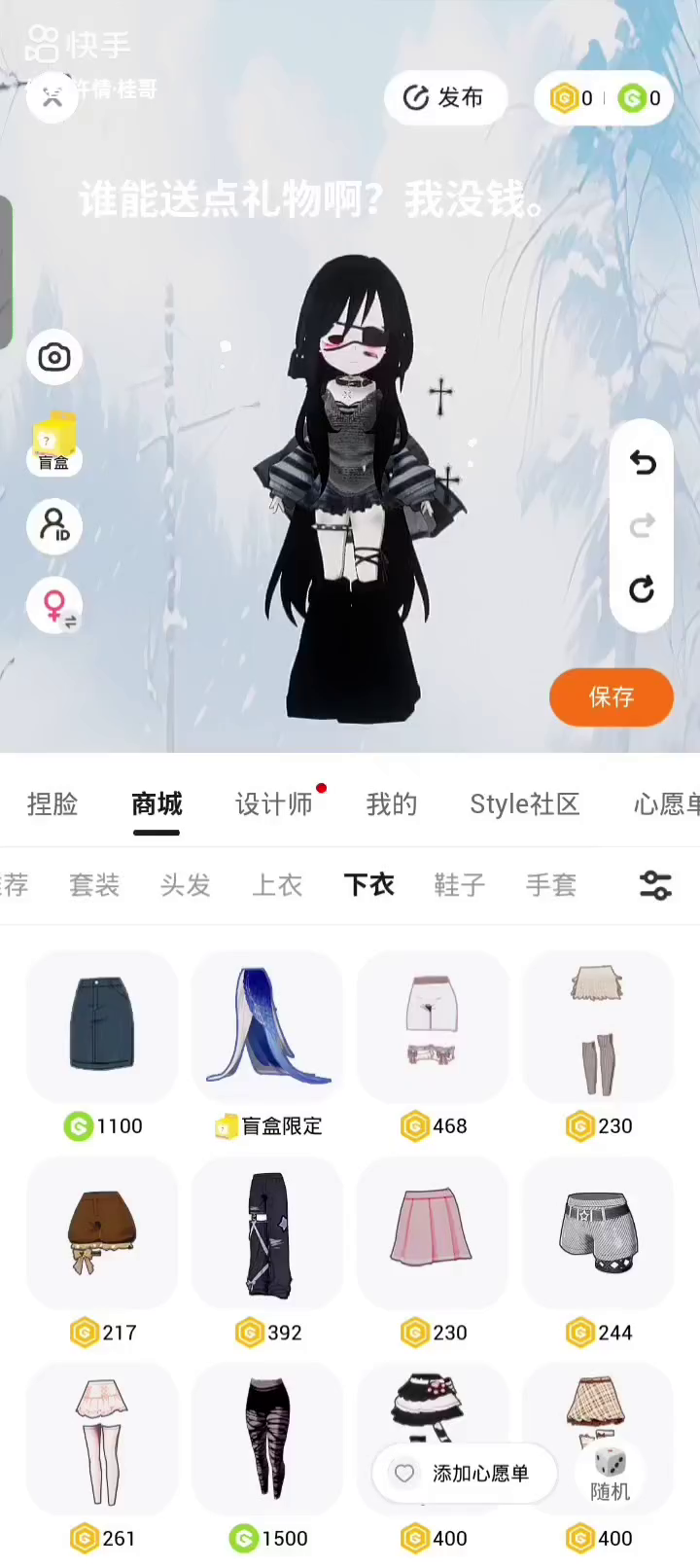700x1568 pixels.
Task: Reset the avatar outfit
Action: [642, 589]
